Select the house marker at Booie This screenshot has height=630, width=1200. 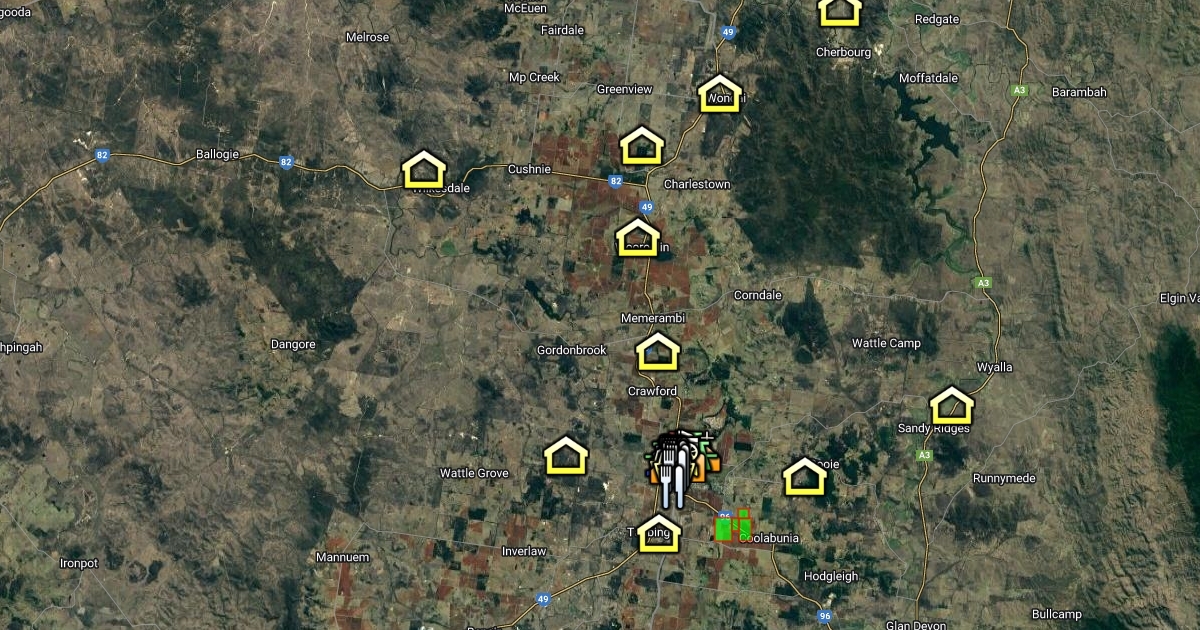tap(804, 477)
